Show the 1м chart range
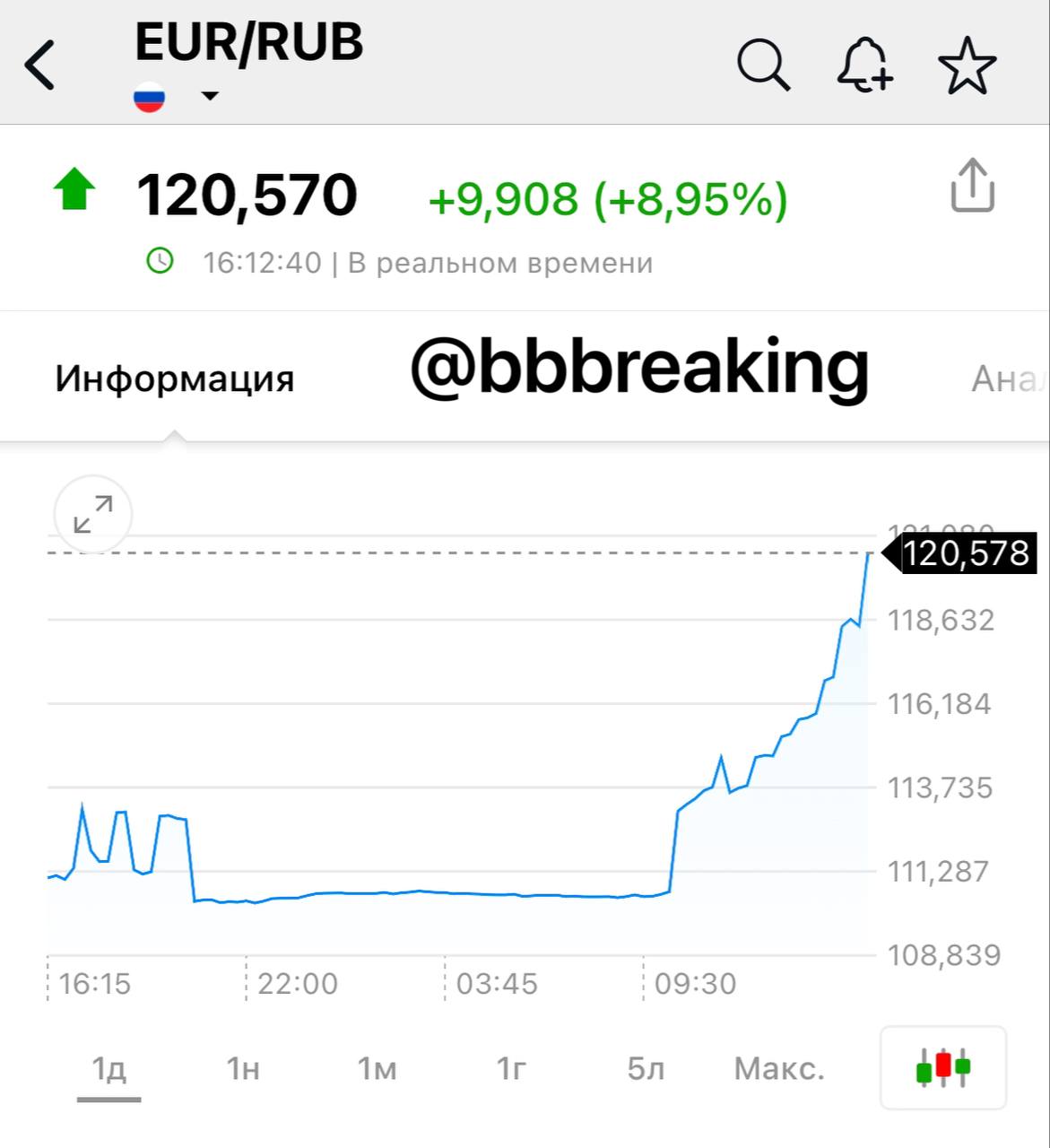 click(x=377, y=1069)
